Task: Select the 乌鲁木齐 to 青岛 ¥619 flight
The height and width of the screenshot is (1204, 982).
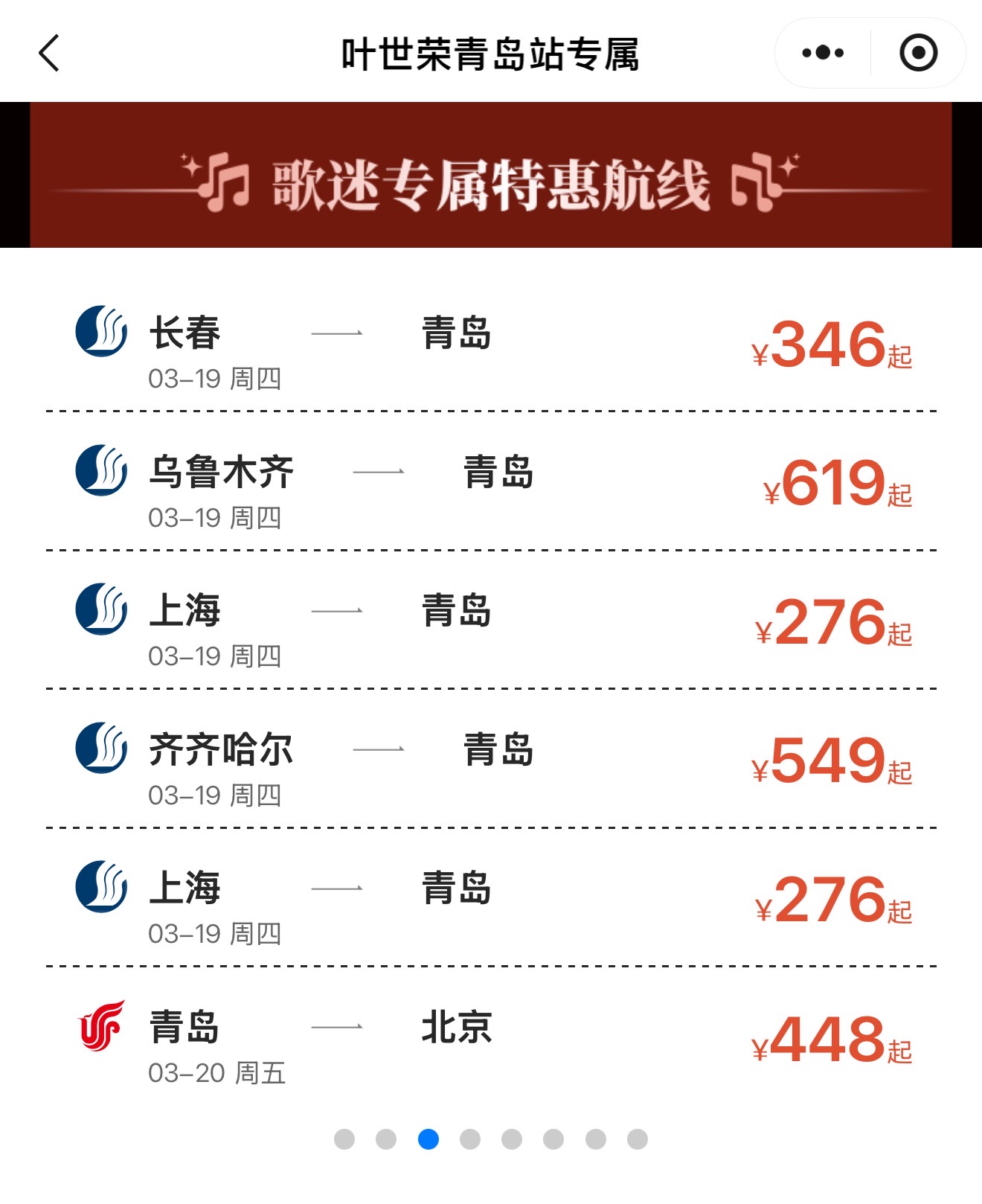Action: 491,485
